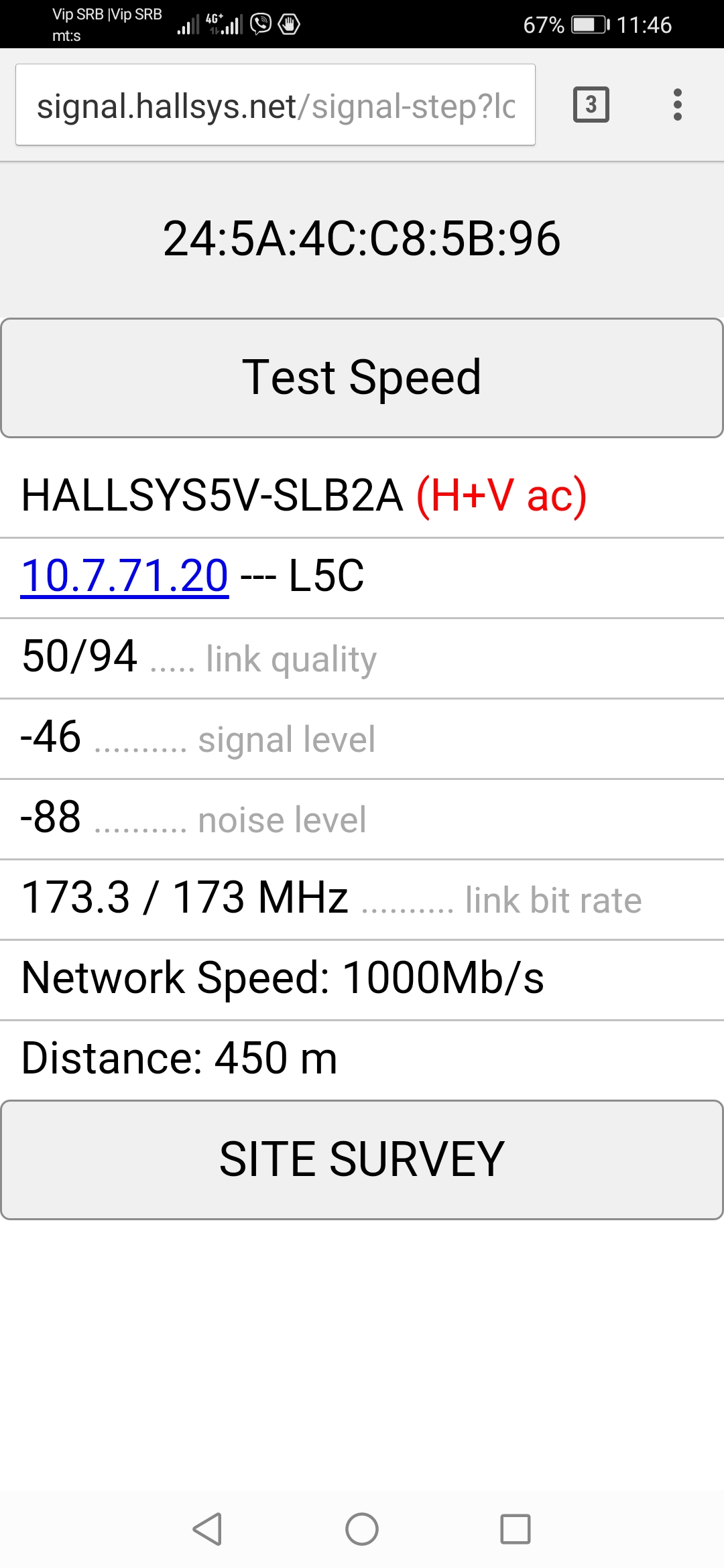Launch the SITE SURVEY button
Image resolution: width=724 pixels, height=1568 pixels.
(x=362, y=1159)
